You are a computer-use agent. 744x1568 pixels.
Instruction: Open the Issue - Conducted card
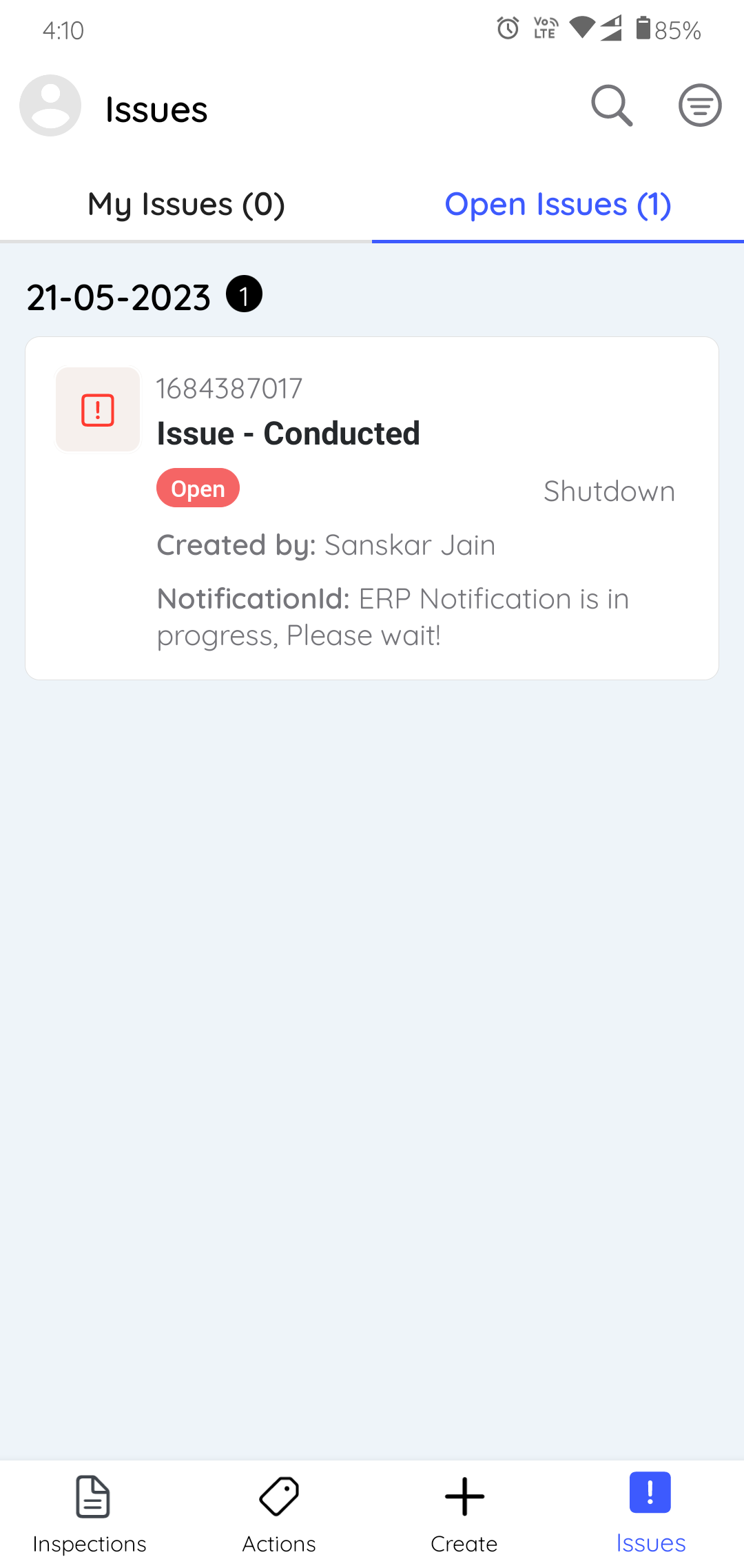[372, 508]
